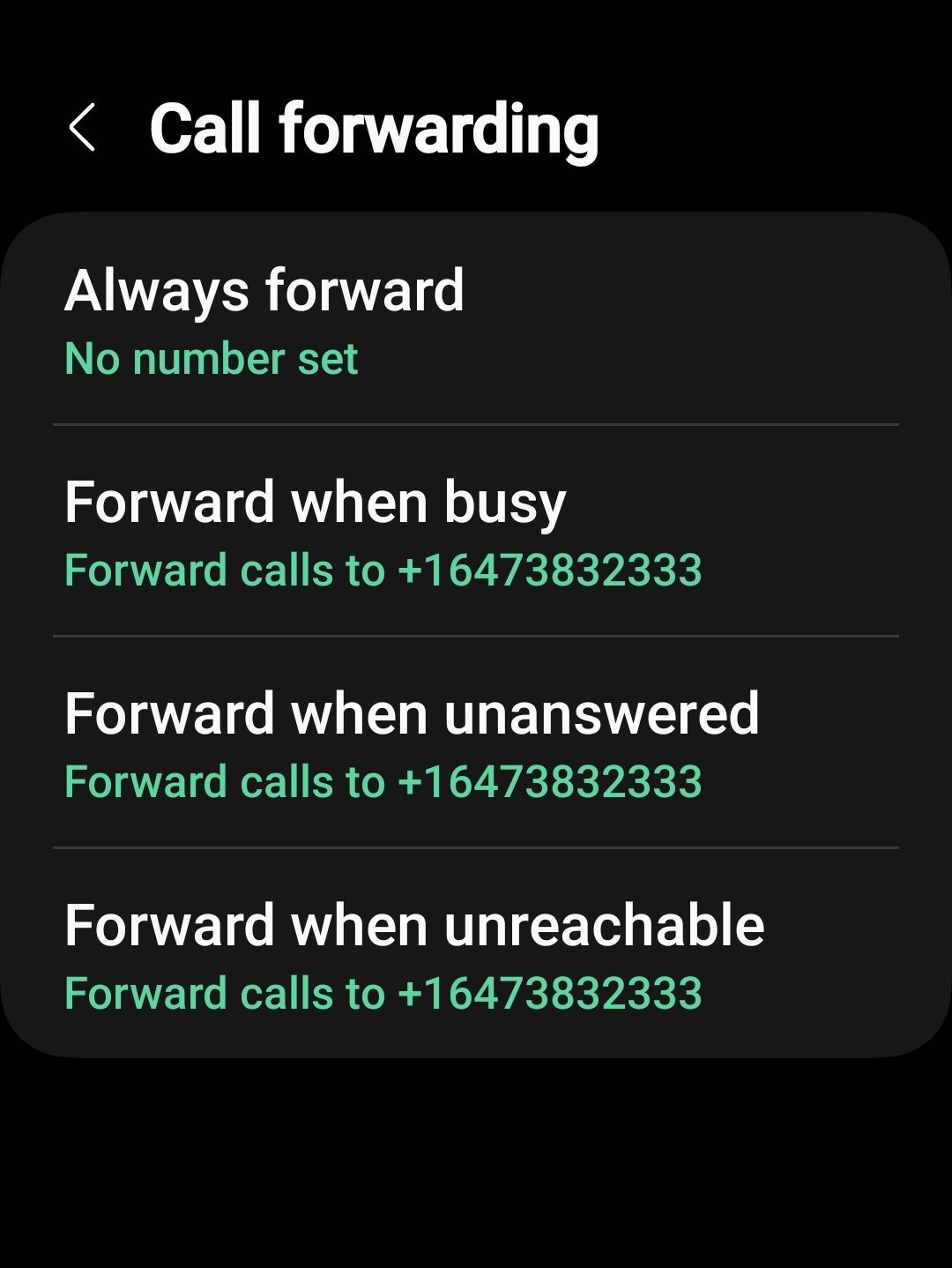Screen dimensions: 952x1268
Task: Click the No number set text
Action: pos(212,359)
